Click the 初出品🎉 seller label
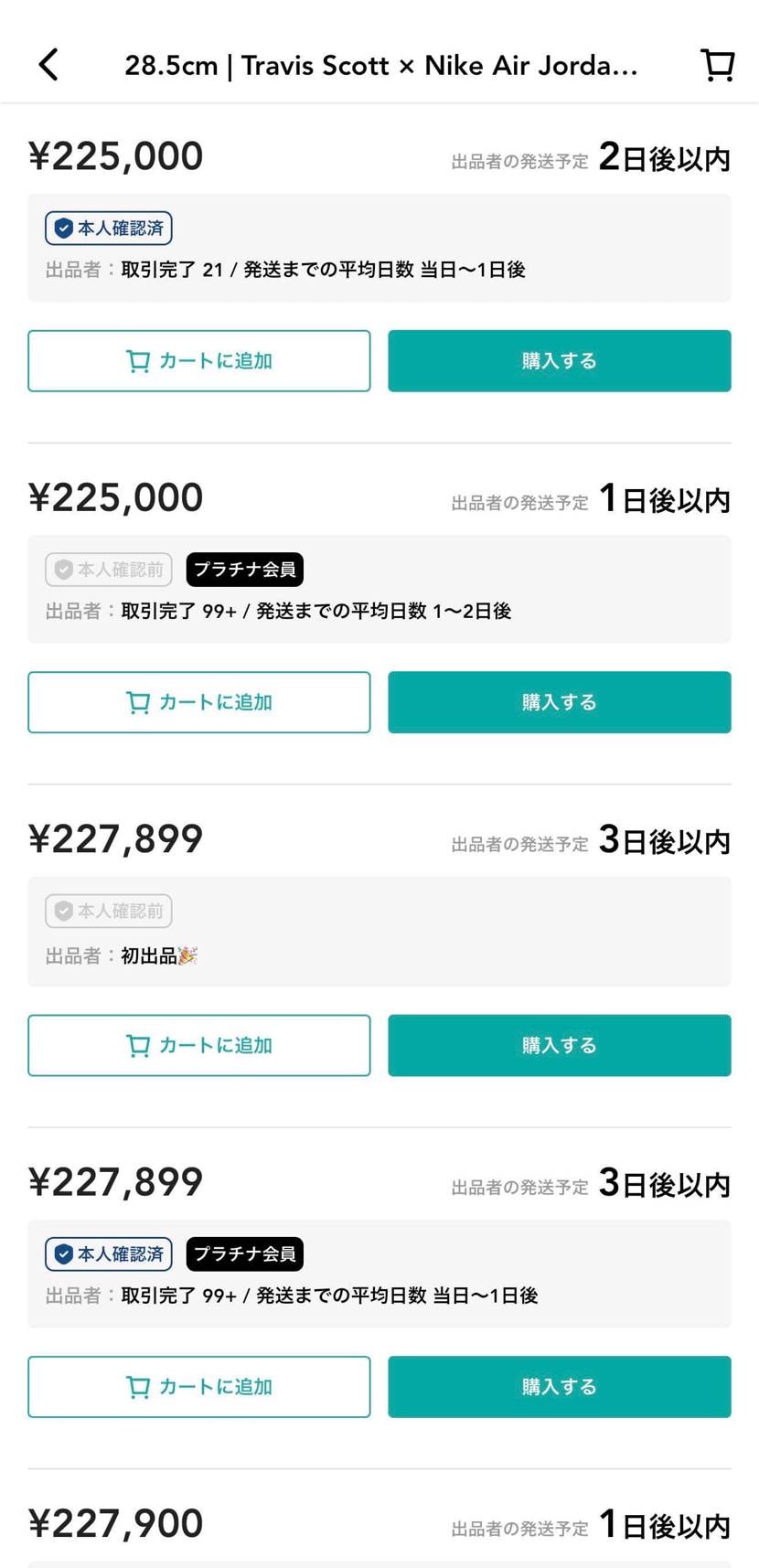This screenshot has height=1568, width=759. point(159,955)
